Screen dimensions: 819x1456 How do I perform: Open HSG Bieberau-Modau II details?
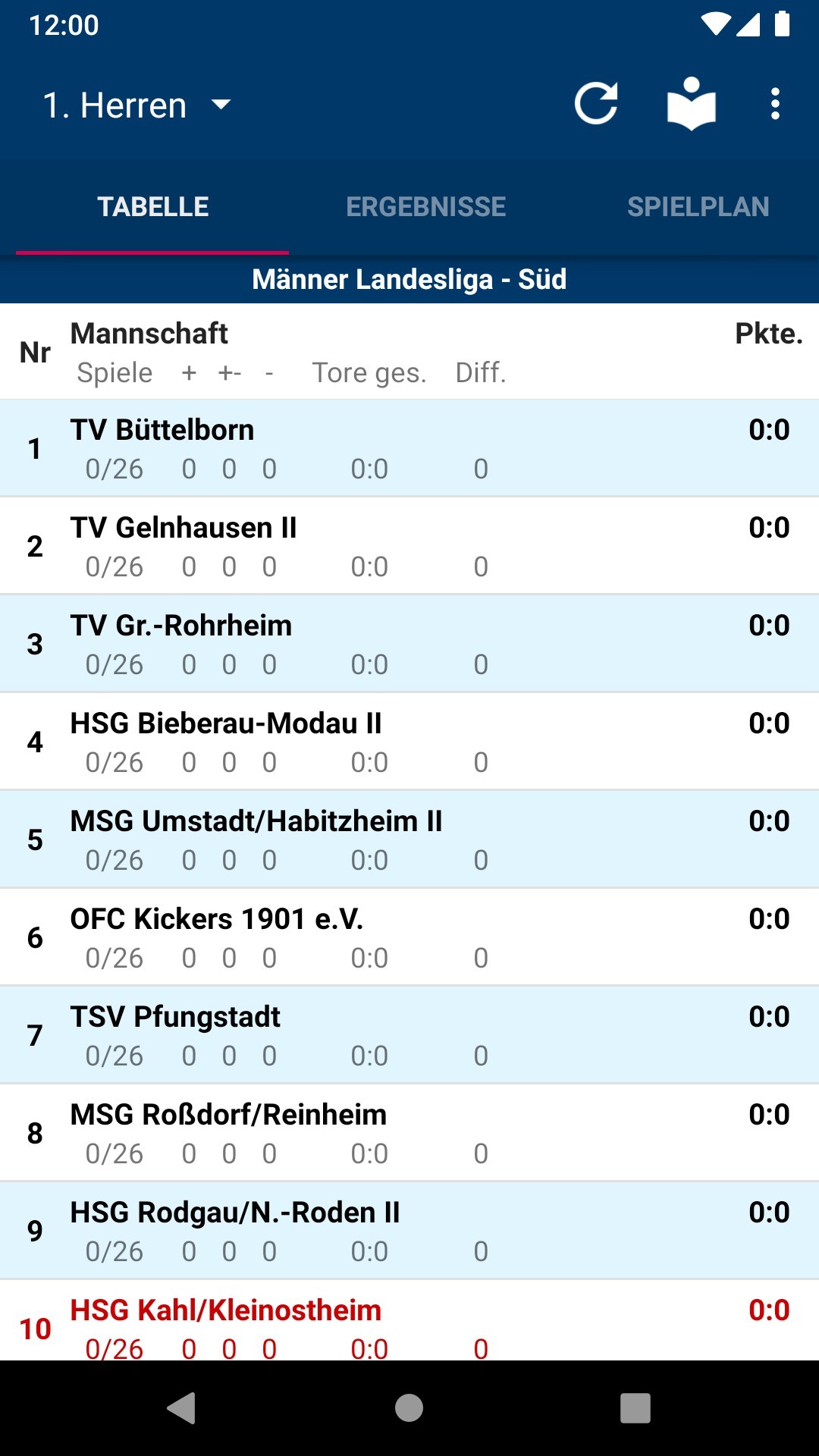[409, 742]
